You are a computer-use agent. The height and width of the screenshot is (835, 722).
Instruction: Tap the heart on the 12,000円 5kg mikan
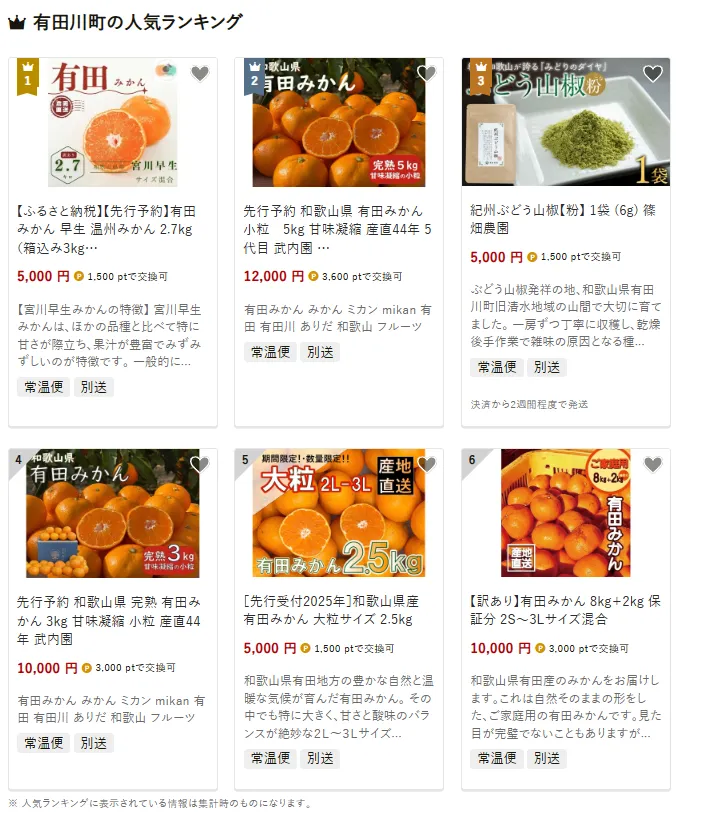(x=427, y=74)
